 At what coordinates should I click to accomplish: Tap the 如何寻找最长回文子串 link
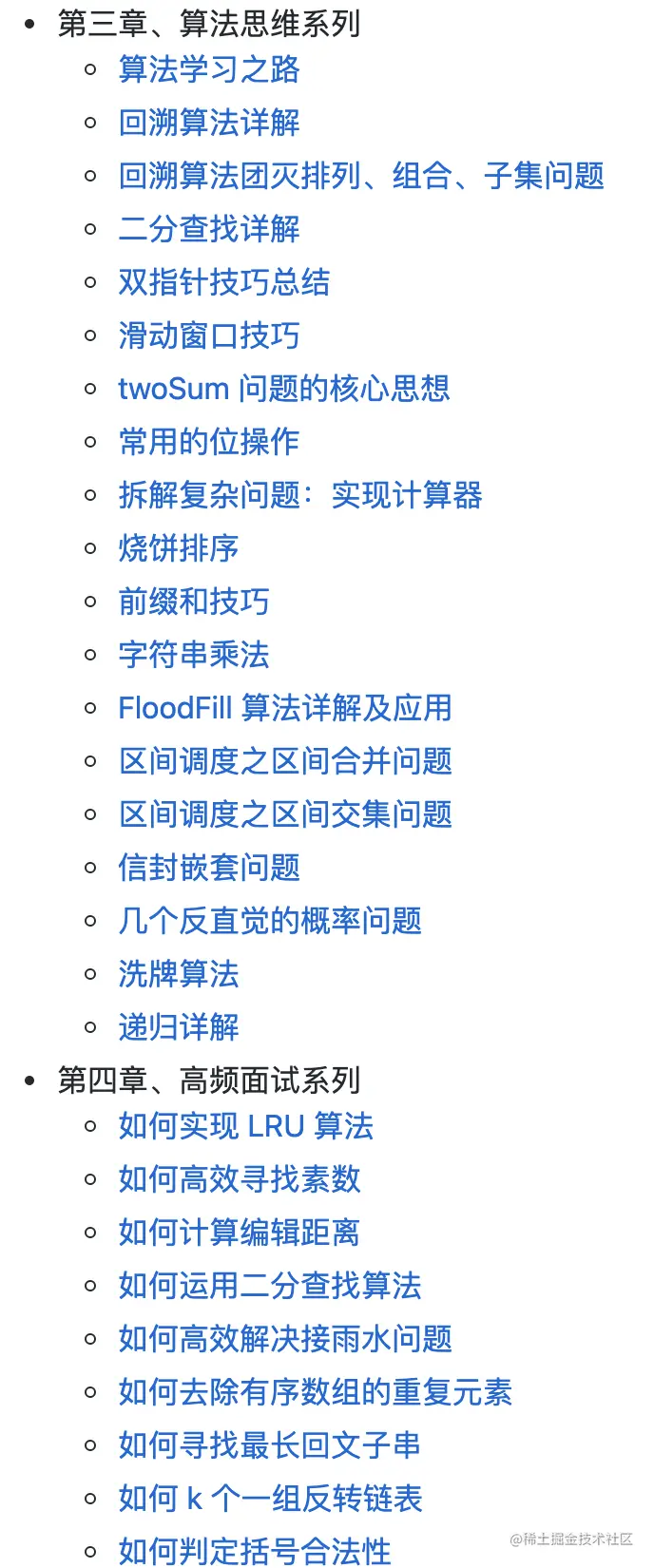pyautogui.click(x=270, y=1445)
